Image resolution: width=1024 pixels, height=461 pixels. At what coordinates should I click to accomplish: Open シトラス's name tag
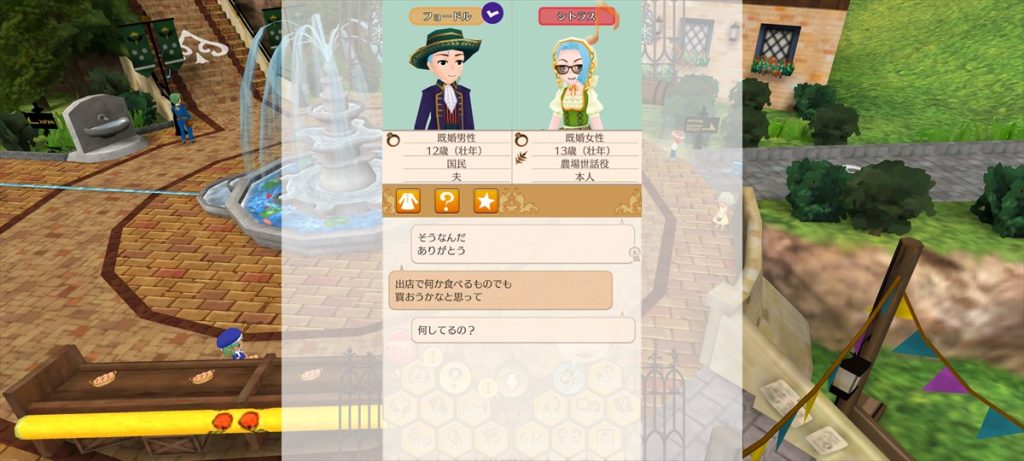coord(577,16)
